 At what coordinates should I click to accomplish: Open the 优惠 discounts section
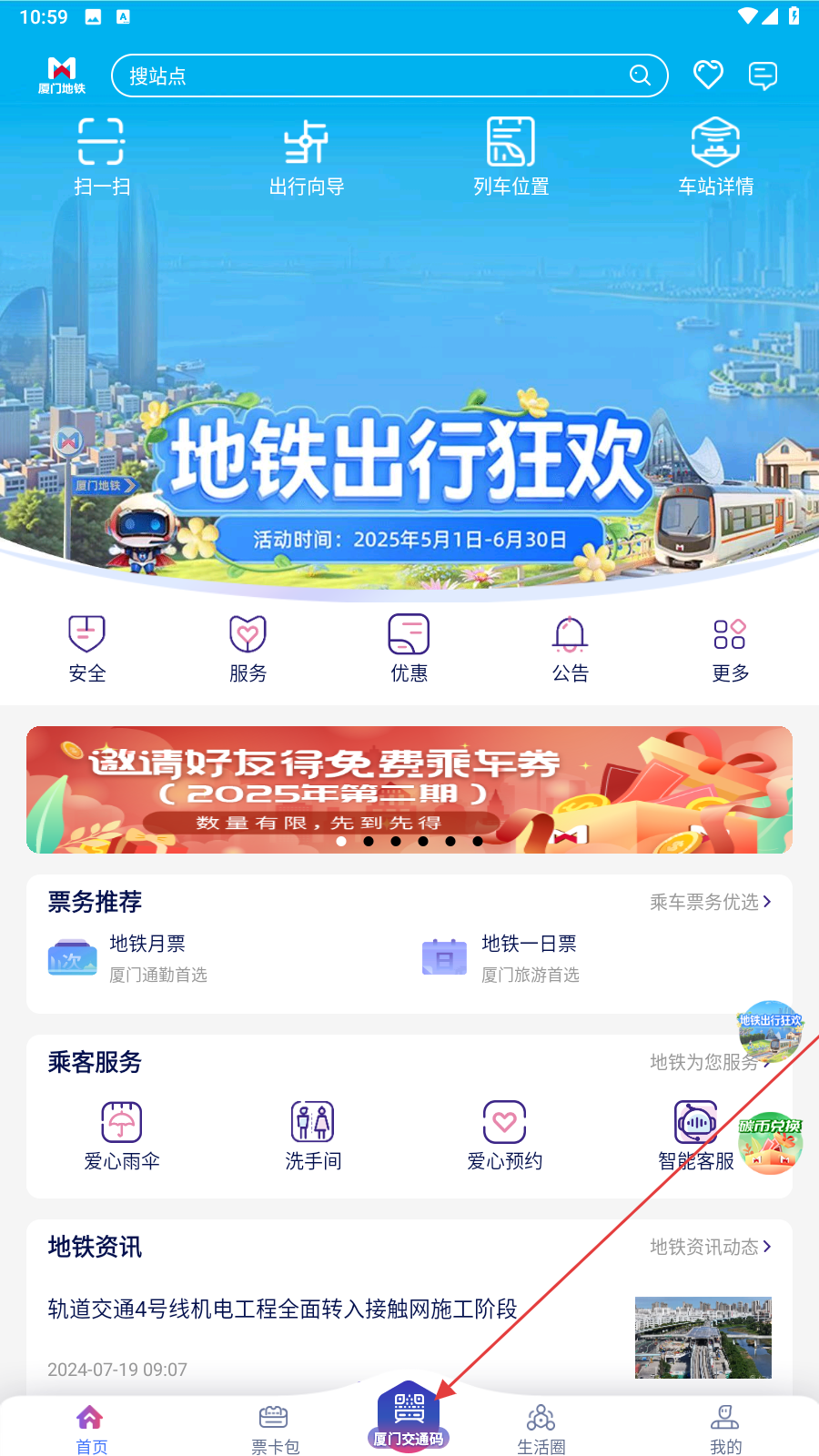(409, 648)
